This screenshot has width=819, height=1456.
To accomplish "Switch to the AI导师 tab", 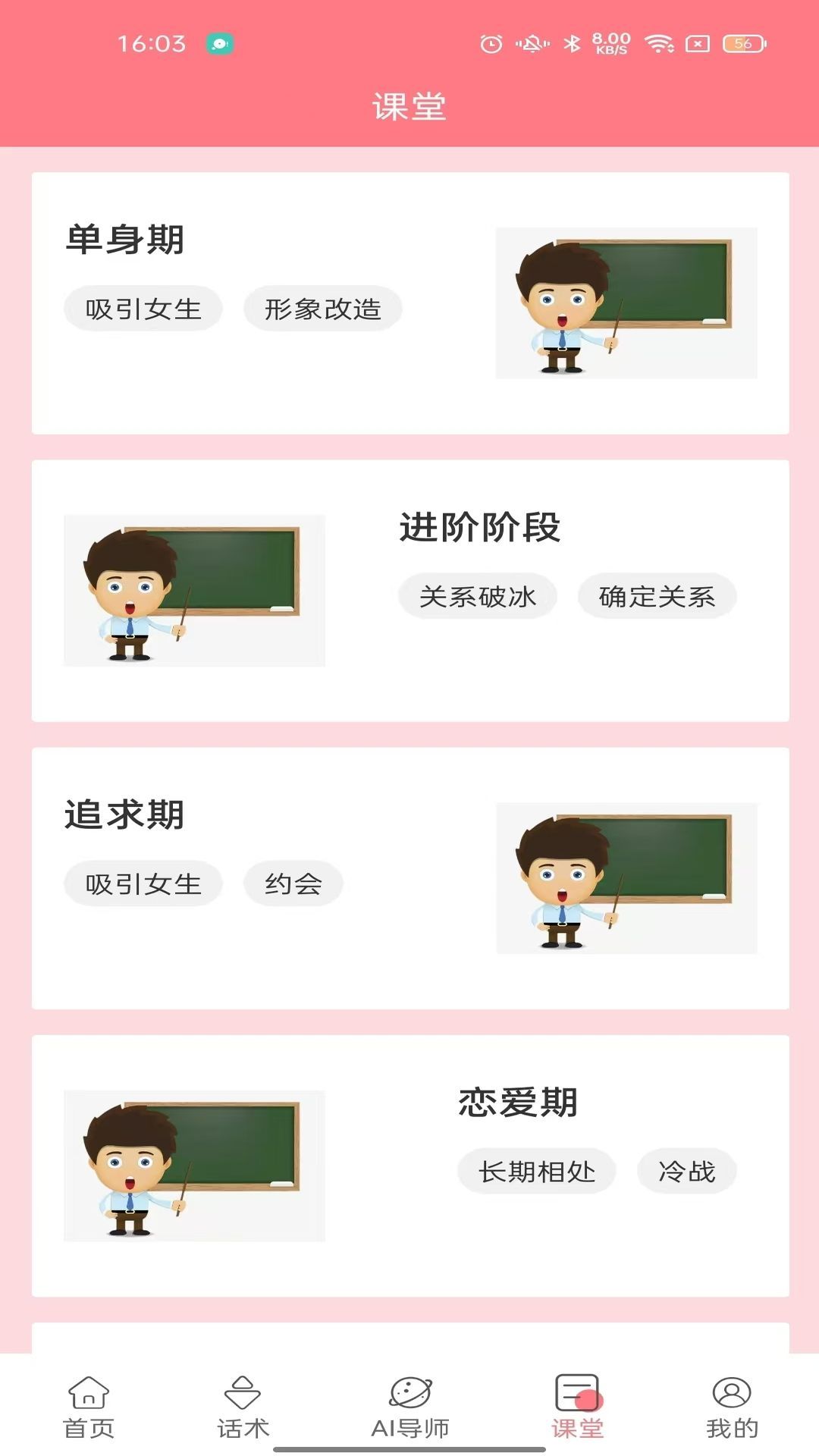I will pos(410,1407).
